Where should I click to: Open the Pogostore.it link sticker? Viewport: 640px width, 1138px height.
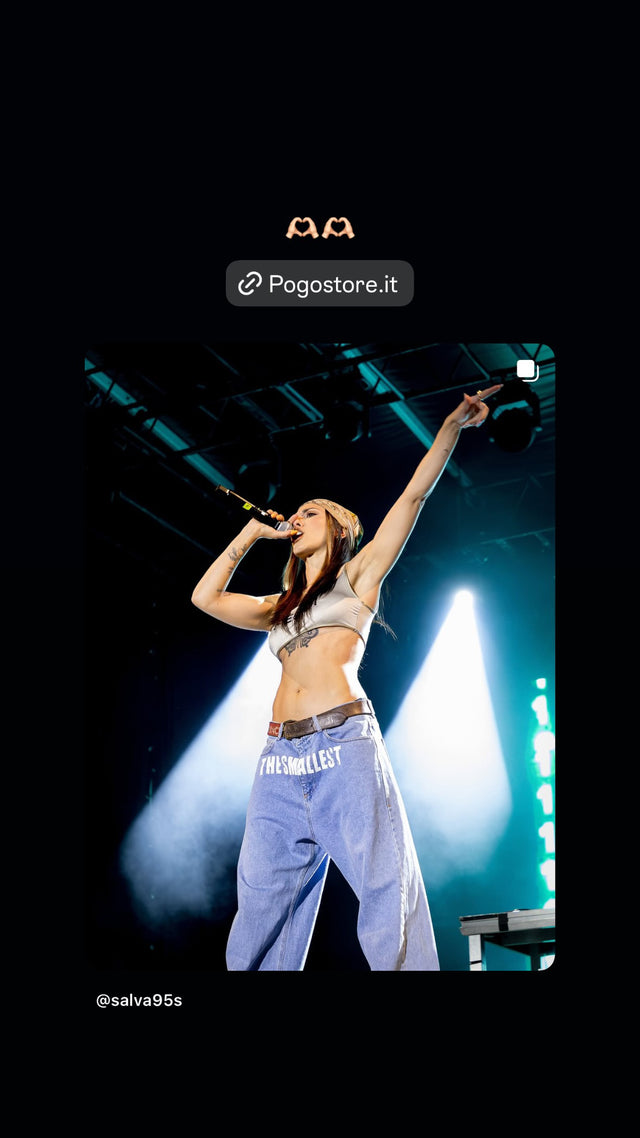point(319,284)
